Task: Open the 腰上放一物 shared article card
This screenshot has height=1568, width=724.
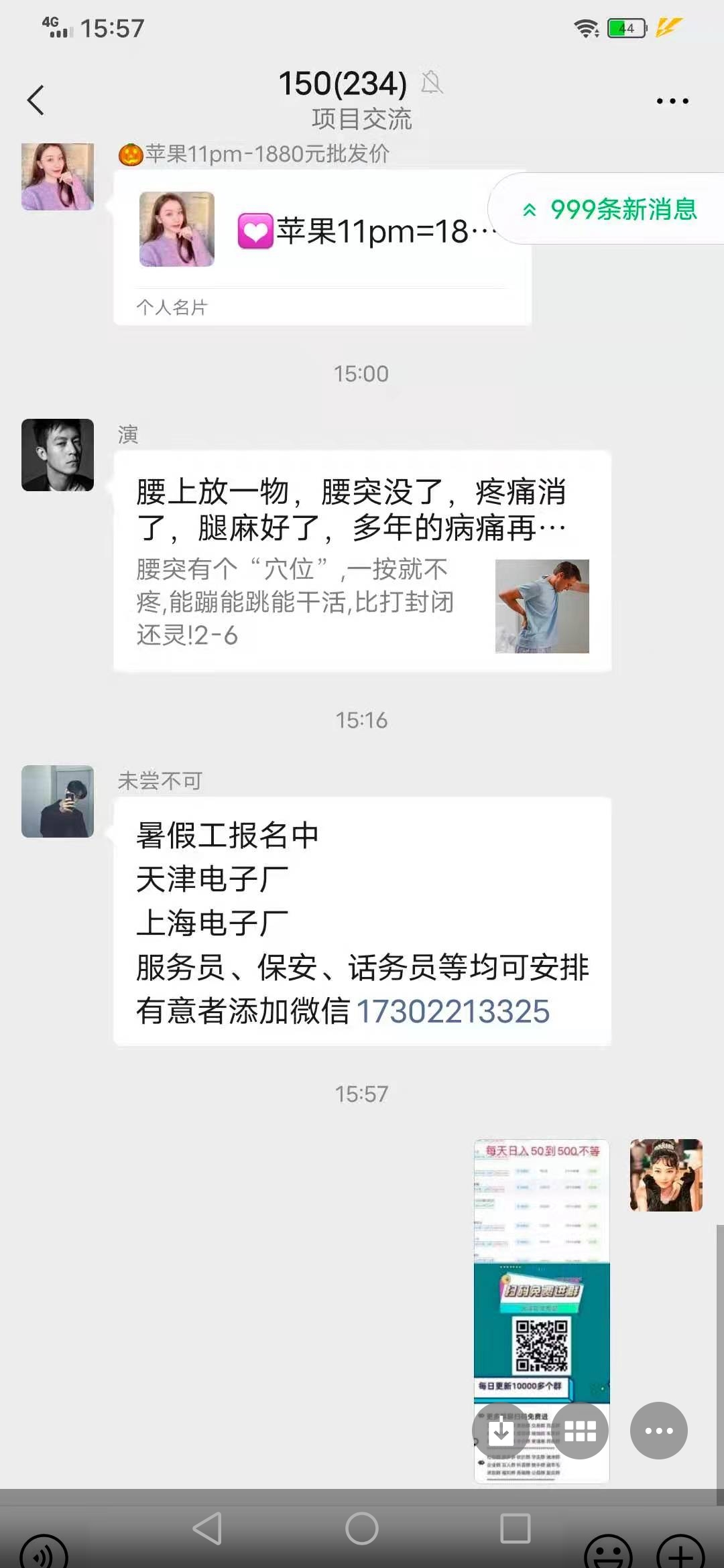Action: tap(362, 561)
